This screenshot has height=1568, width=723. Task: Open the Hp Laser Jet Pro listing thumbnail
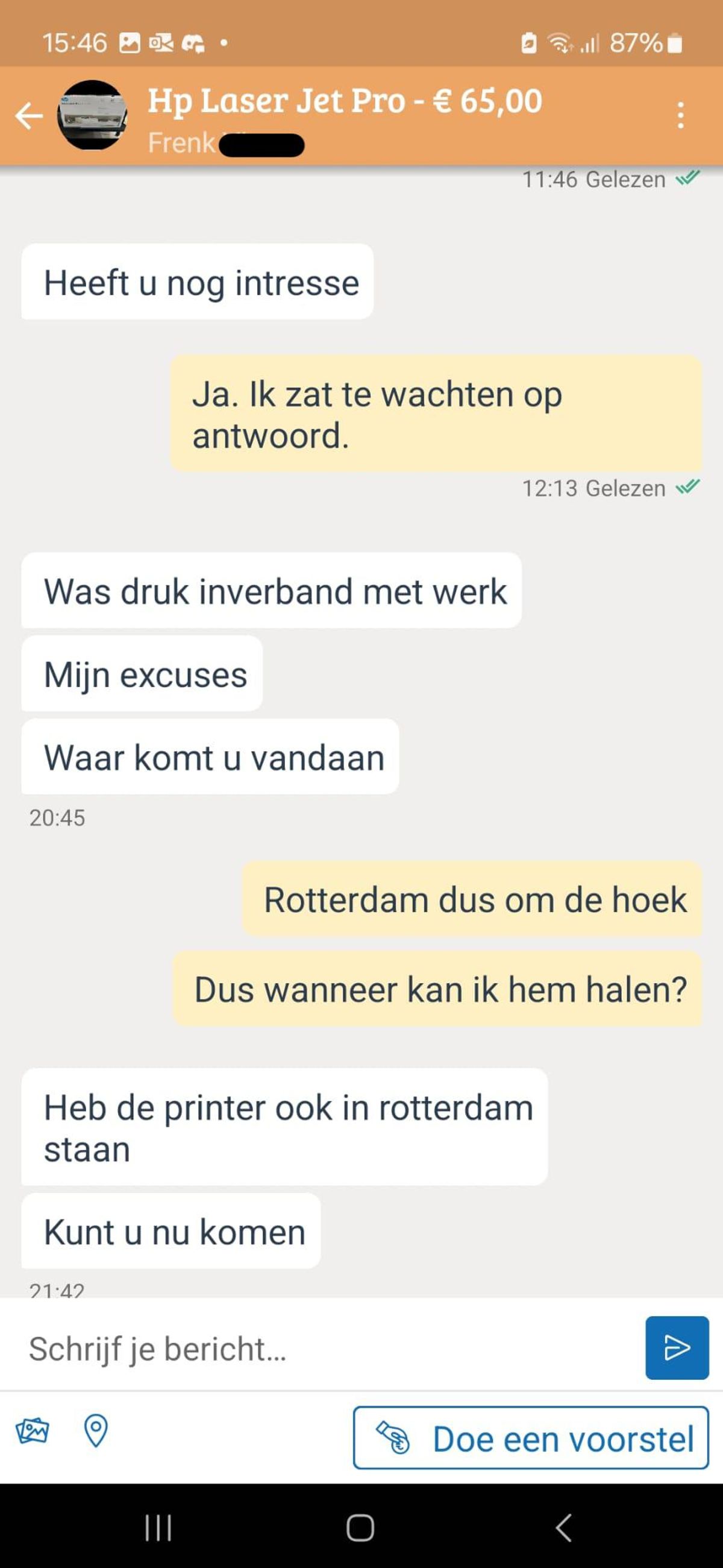pyautogui.click(x=93, y=115)
